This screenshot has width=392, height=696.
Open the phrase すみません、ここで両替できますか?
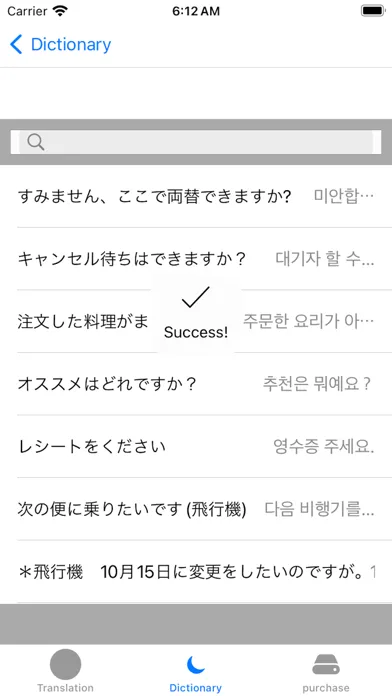click(196, 196)
